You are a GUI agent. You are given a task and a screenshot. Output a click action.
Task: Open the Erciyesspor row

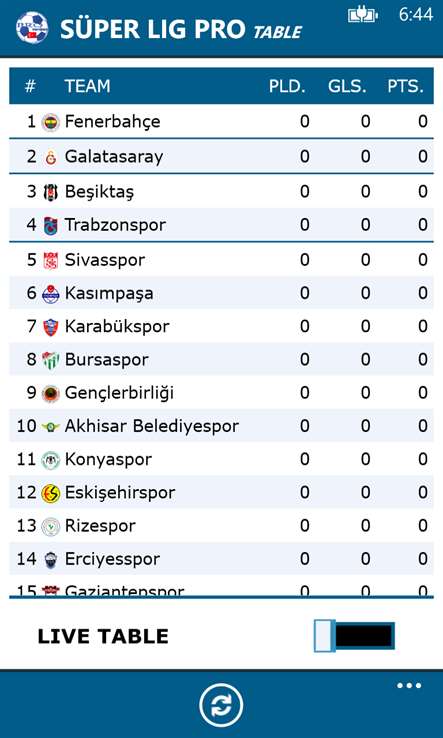pos(221,559)
